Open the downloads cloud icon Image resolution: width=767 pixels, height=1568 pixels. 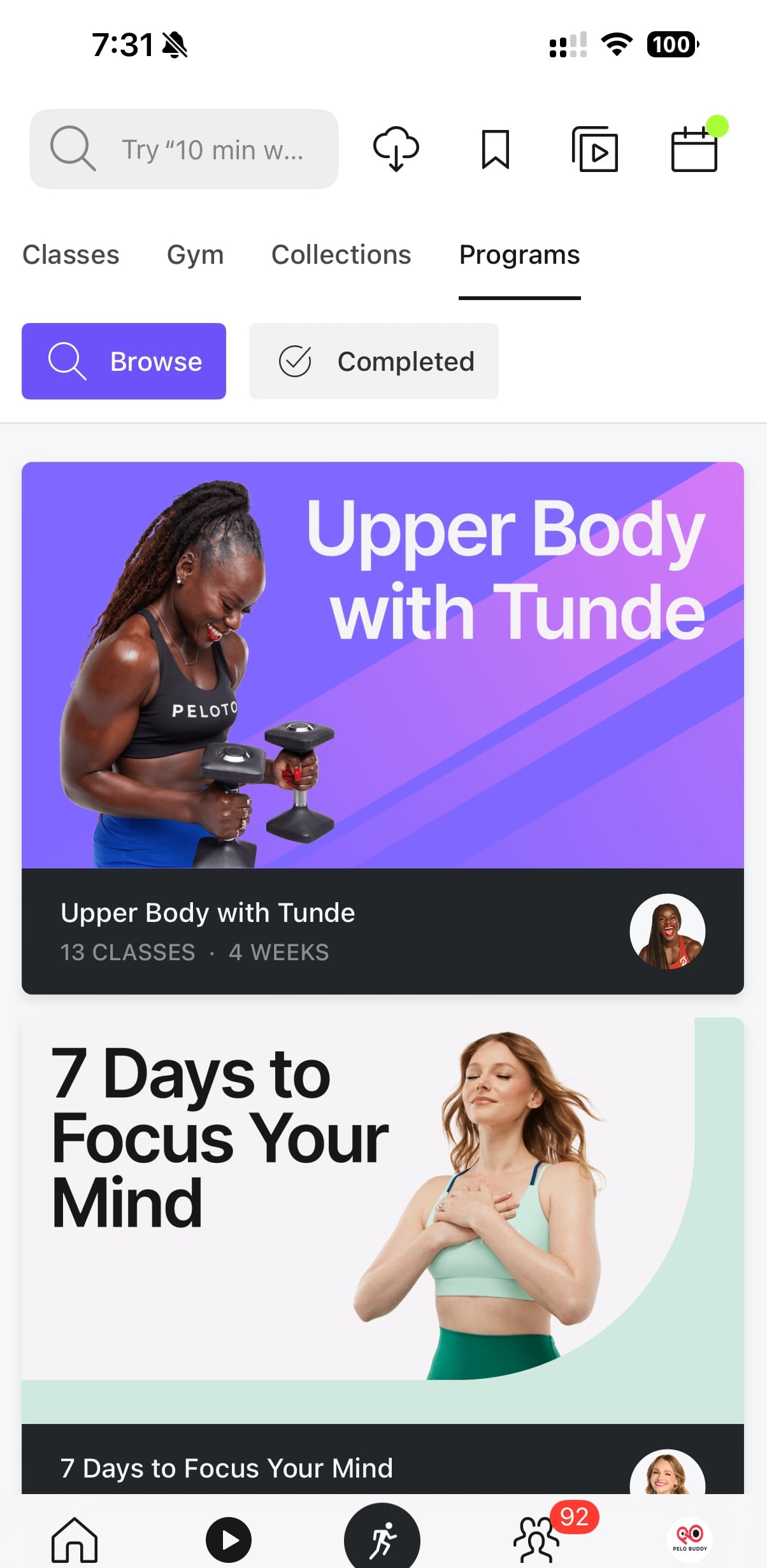coord(396,149)
